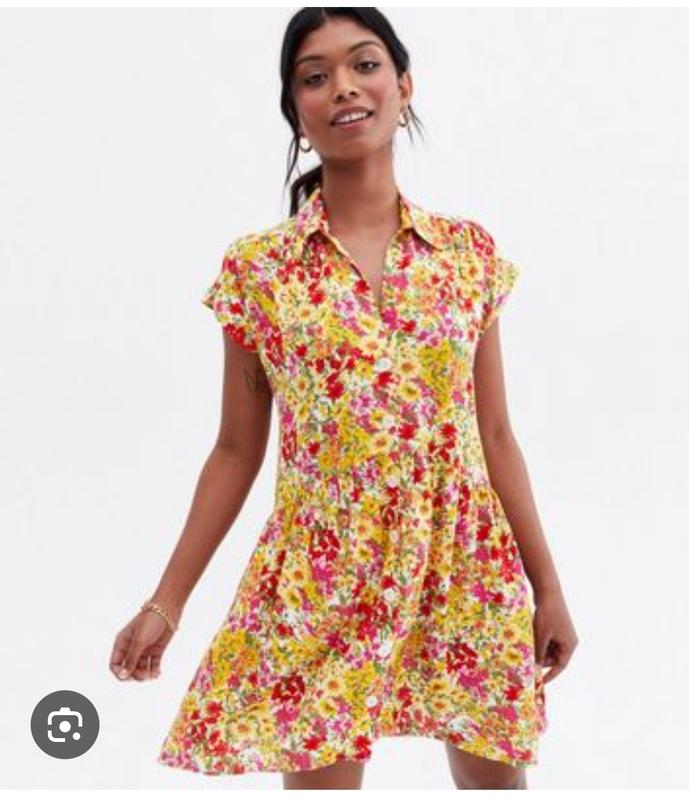The width and height of the screenshot is (689, 800).
Task: Search this image with Google Lens
Action: click(65, 724)
